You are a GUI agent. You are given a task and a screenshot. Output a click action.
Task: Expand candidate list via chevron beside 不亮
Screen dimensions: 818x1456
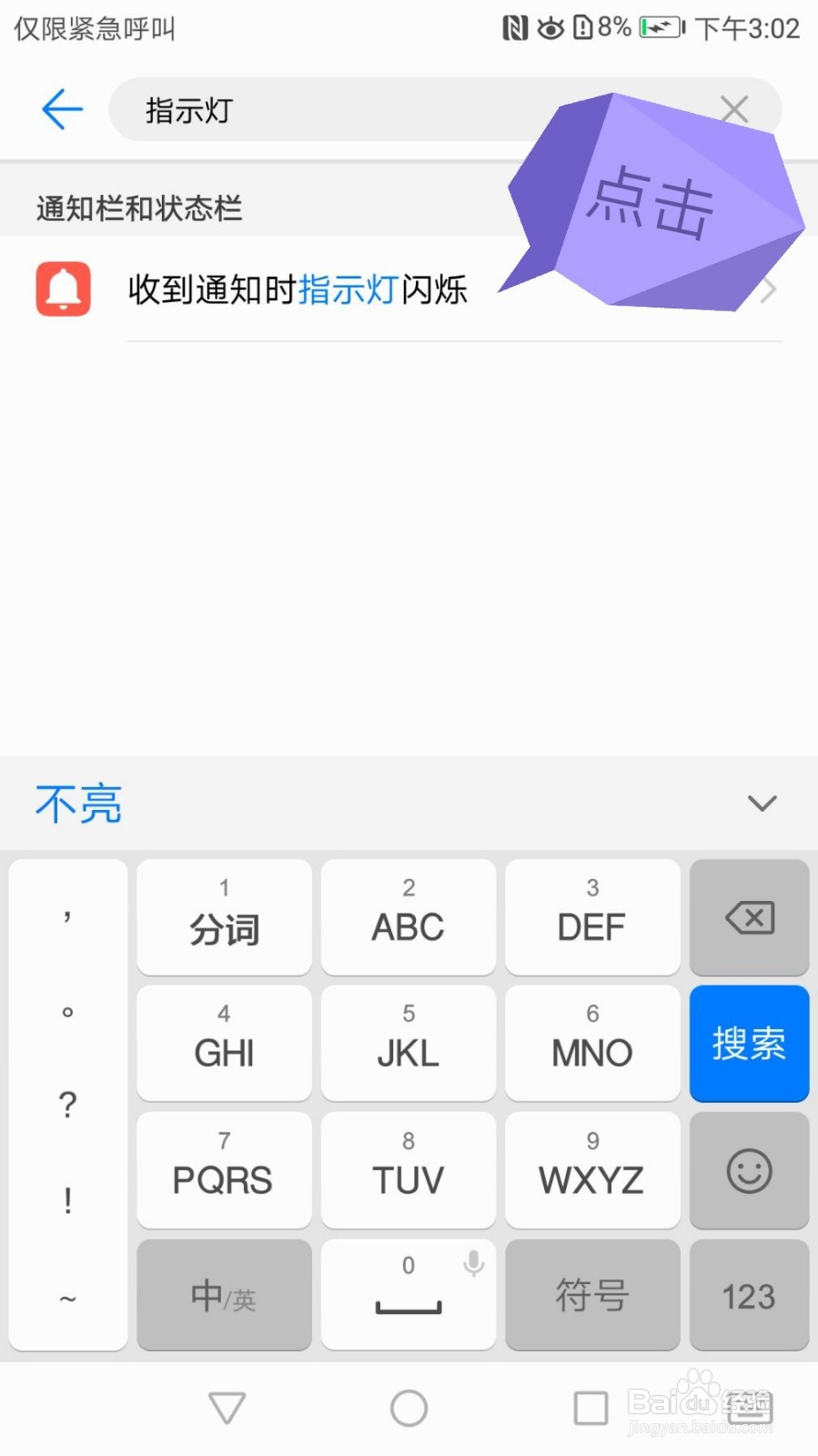pos(761,803)
